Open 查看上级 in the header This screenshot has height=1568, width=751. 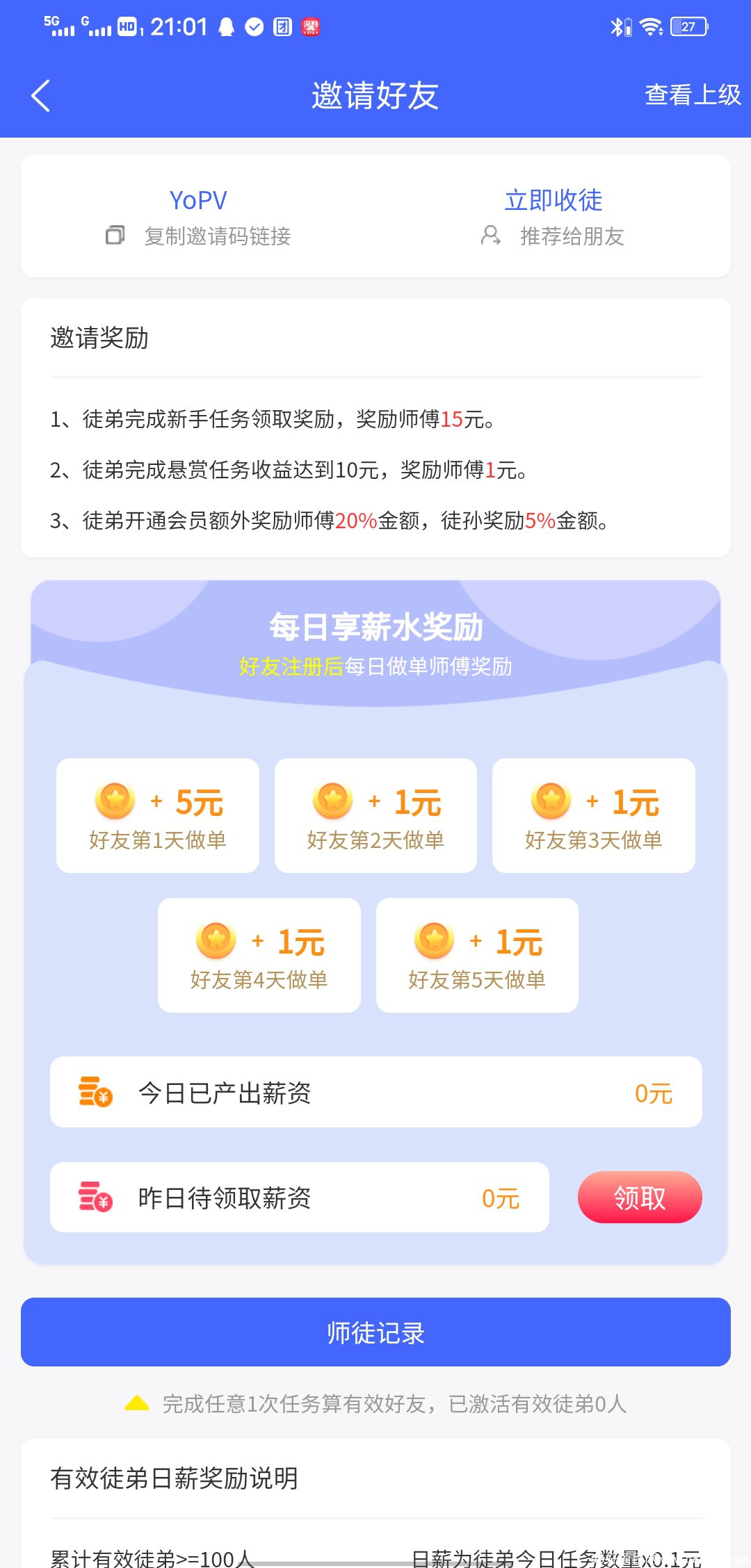coord(692,95)
